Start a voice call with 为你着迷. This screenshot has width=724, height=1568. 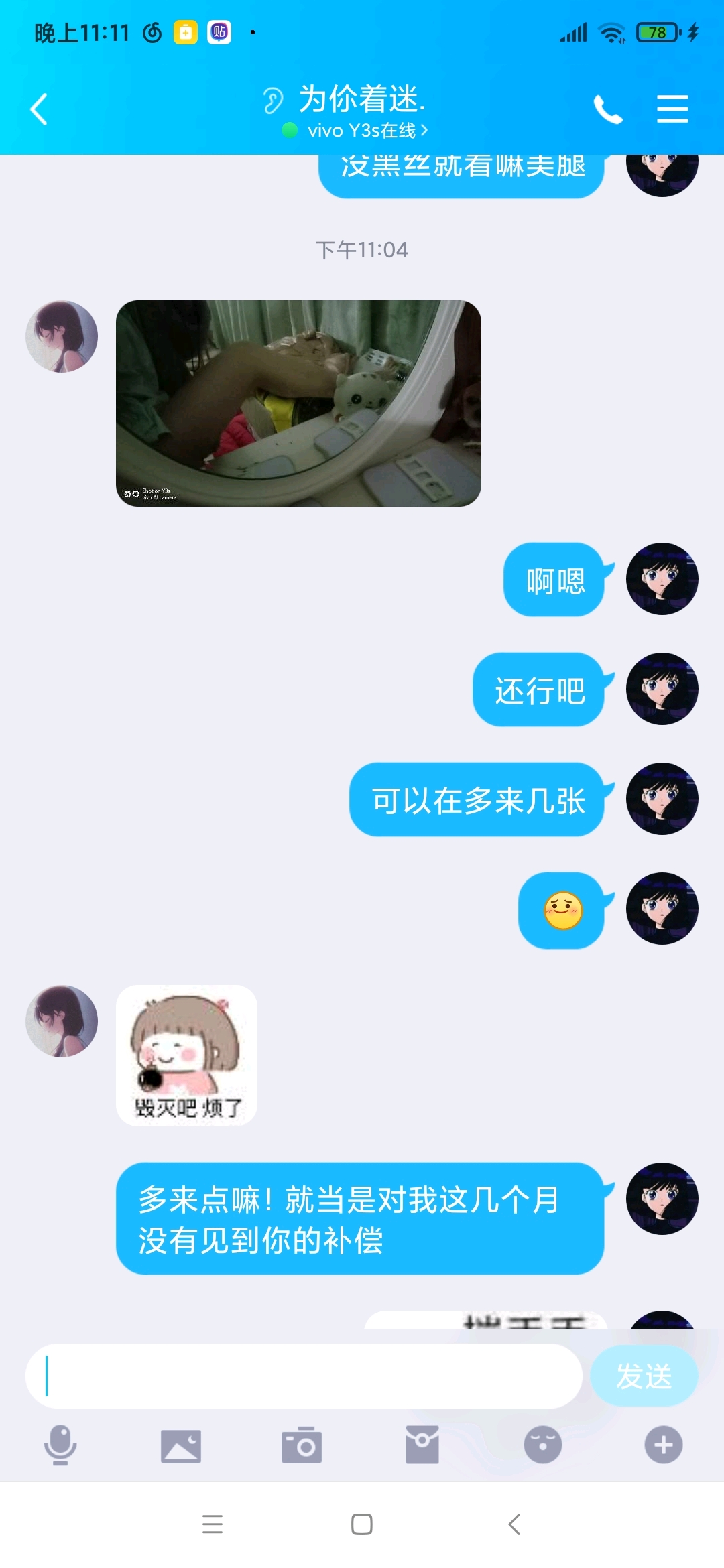click(607, 109)
